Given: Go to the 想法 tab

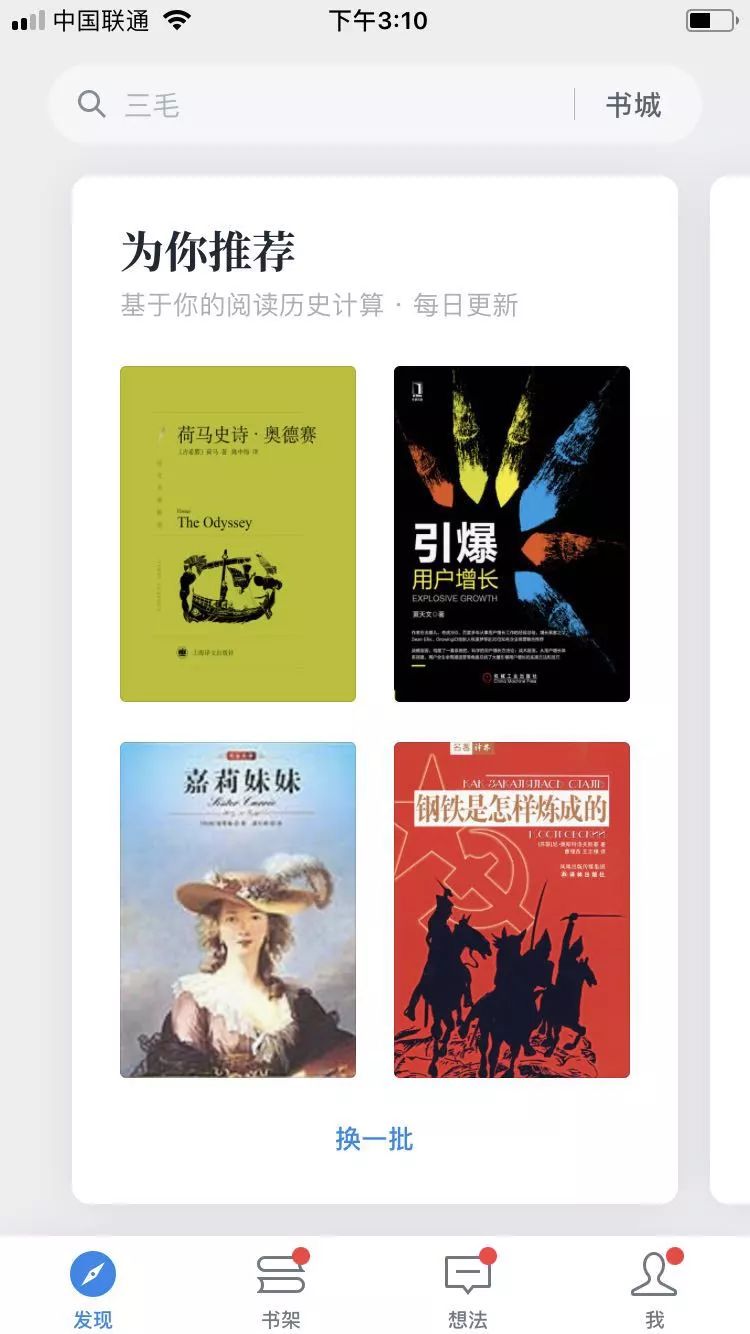Looking at the screenshot, I should (x=468, y=1290).
